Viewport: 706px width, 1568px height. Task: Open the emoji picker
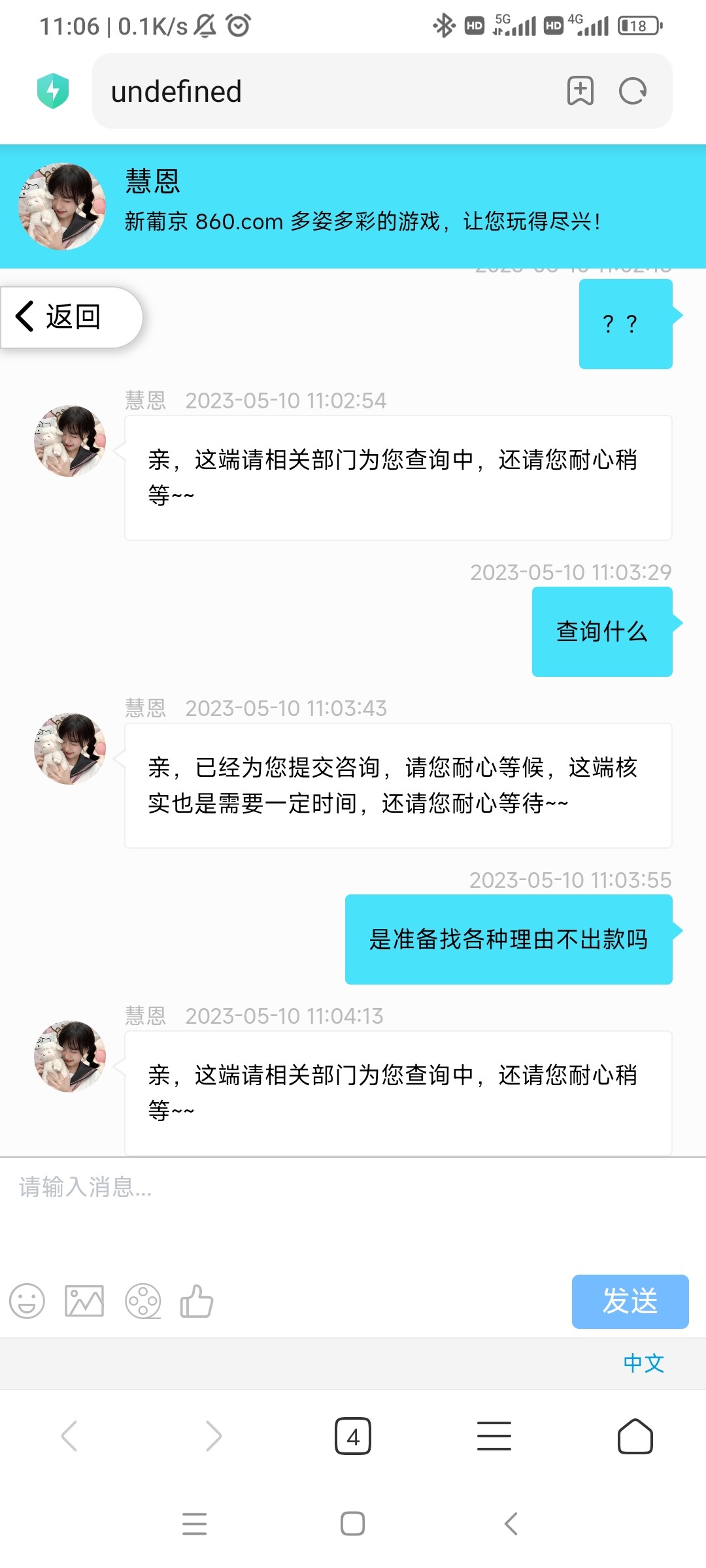click(x=27, y=1301)
